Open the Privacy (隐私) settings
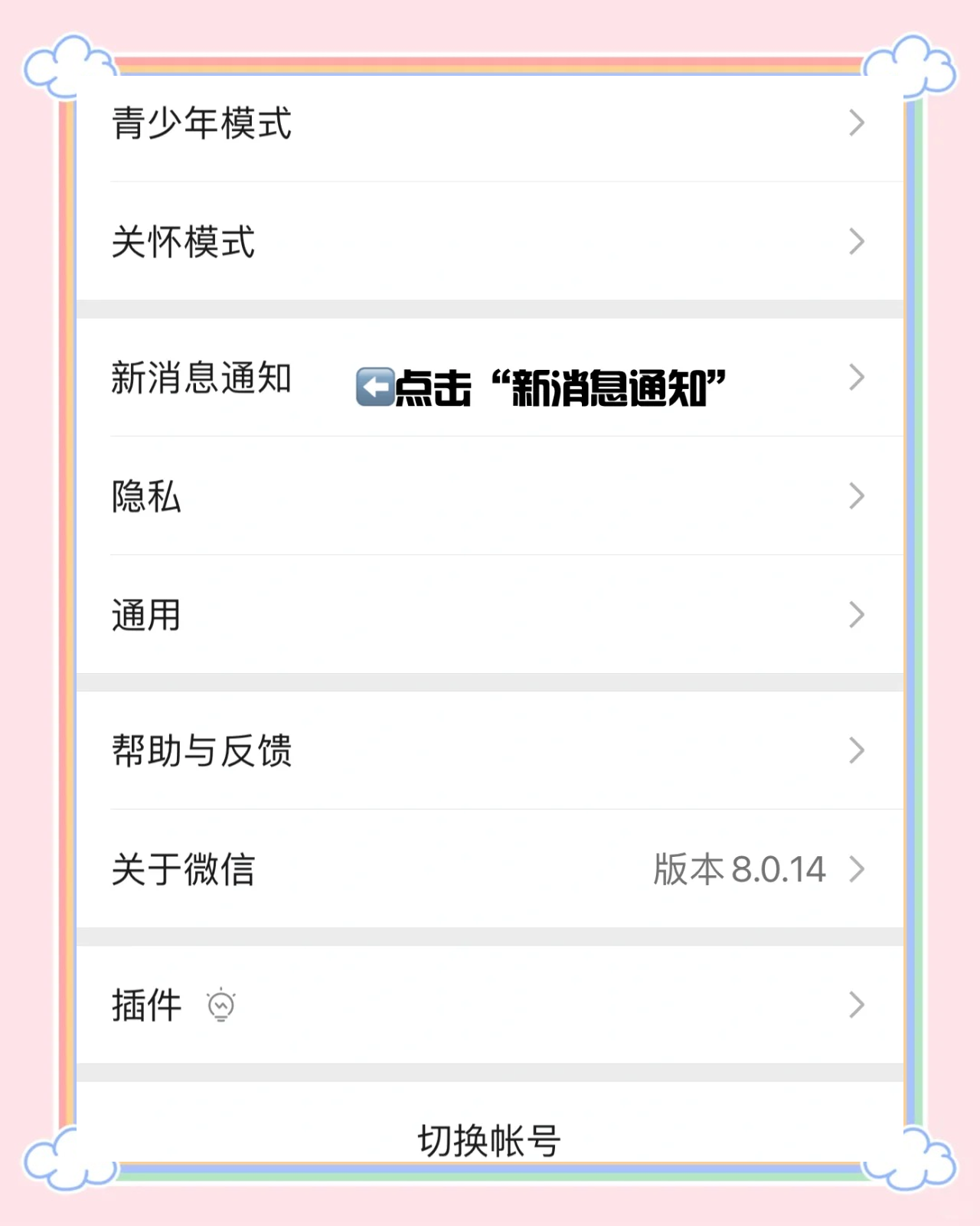The width and height of the screenshot is (980, 1226). point(145,497)
